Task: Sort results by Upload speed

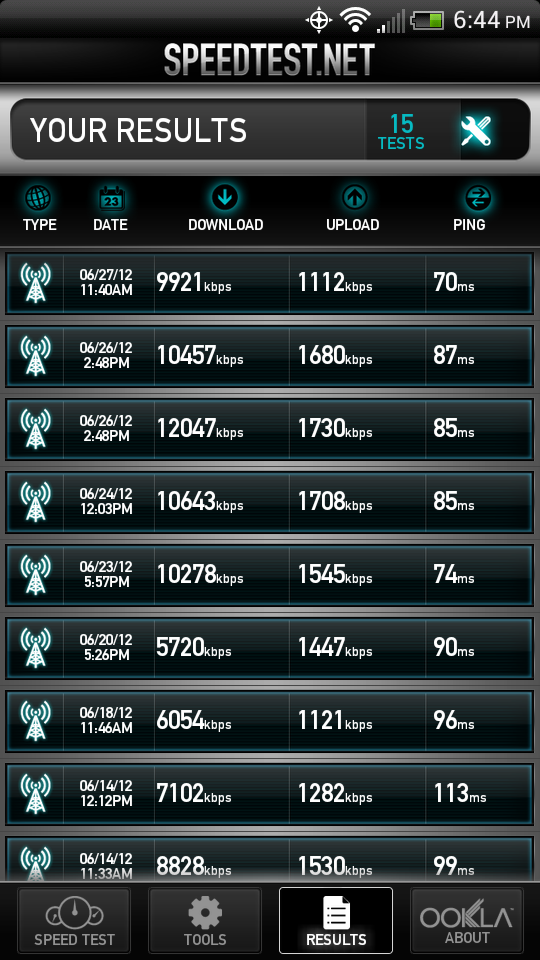Action: [x=353, y=209]
